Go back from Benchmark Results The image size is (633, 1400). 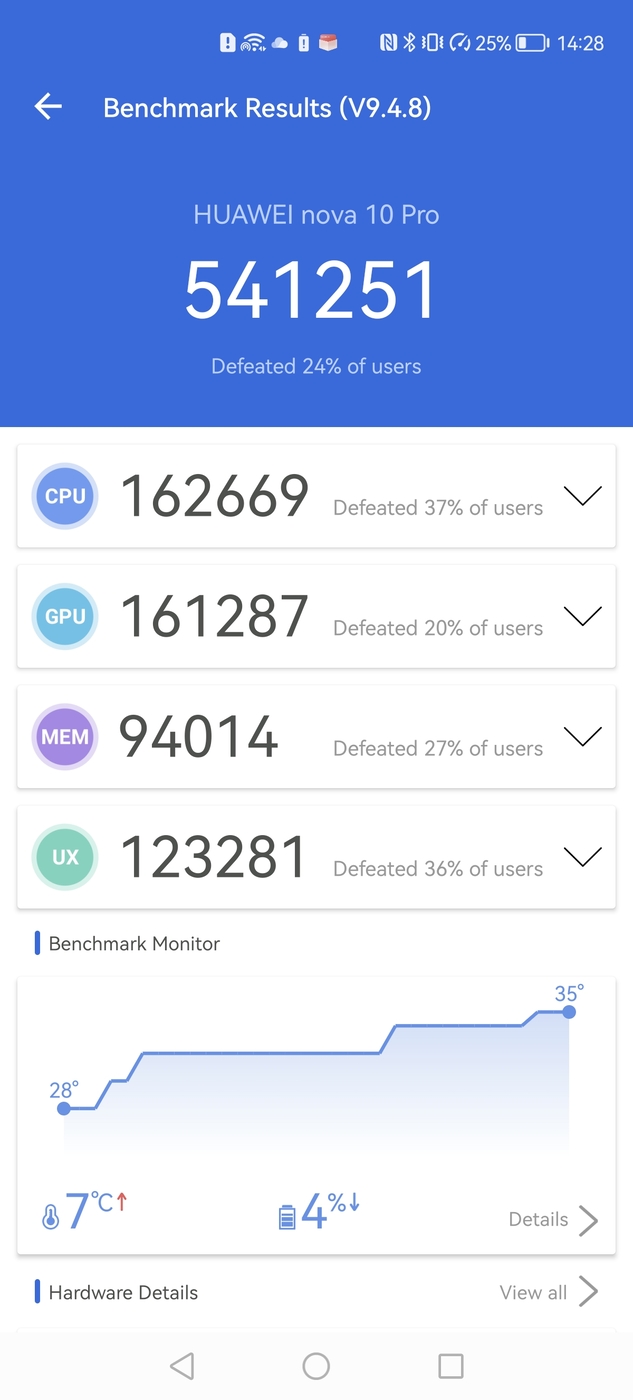48,107
